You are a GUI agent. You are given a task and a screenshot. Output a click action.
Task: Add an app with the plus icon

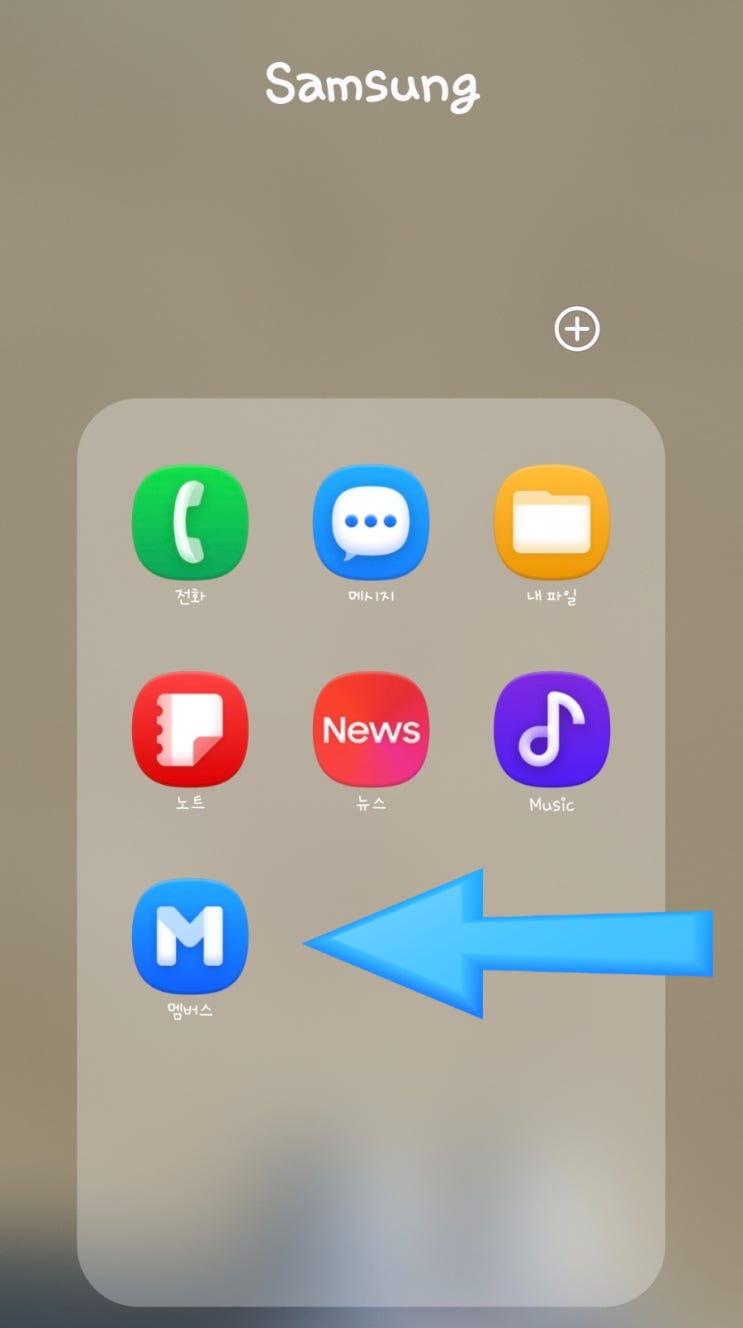click(577, 329)
